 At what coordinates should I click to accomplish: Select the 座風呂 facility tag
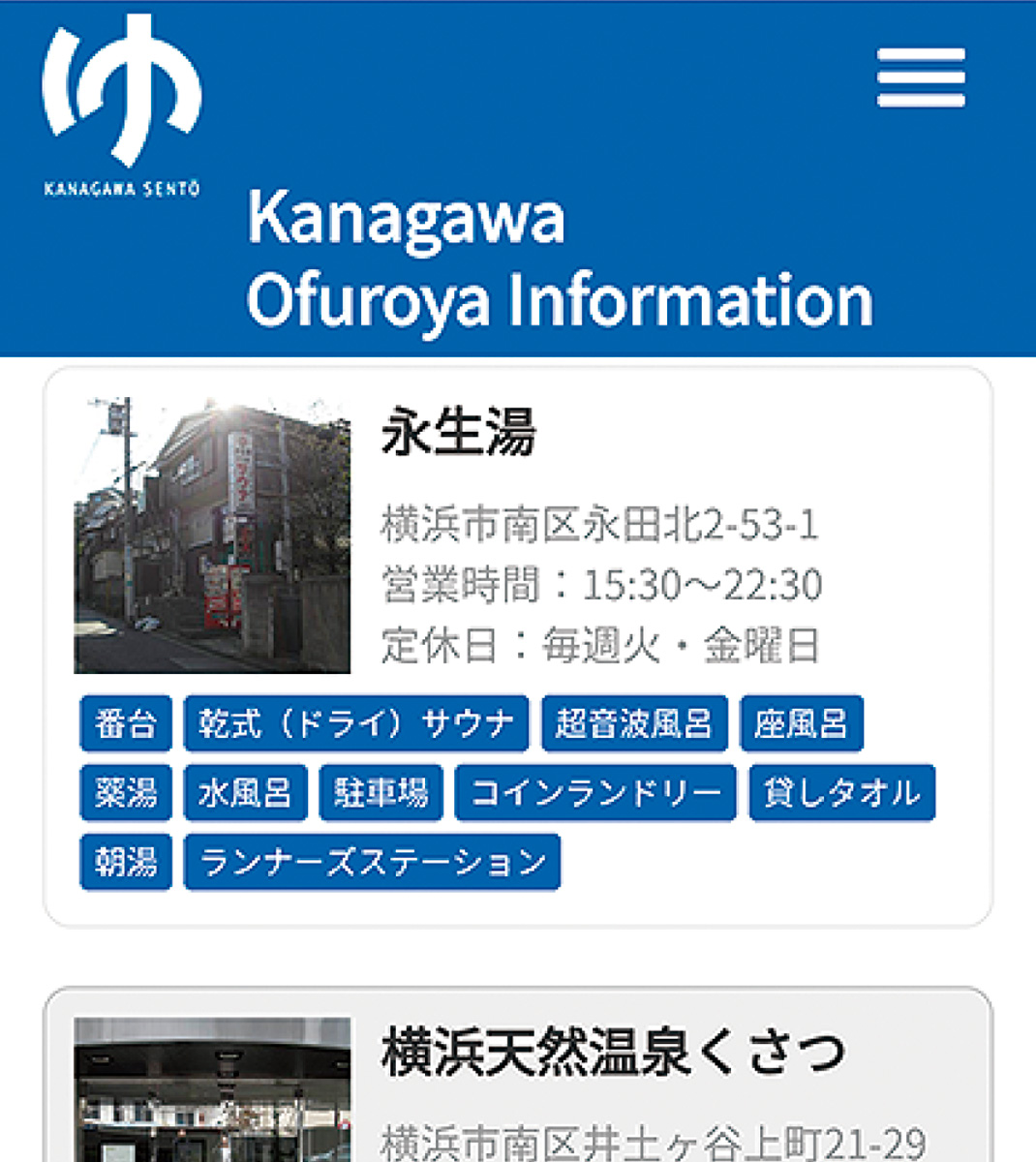coord(802,723)
